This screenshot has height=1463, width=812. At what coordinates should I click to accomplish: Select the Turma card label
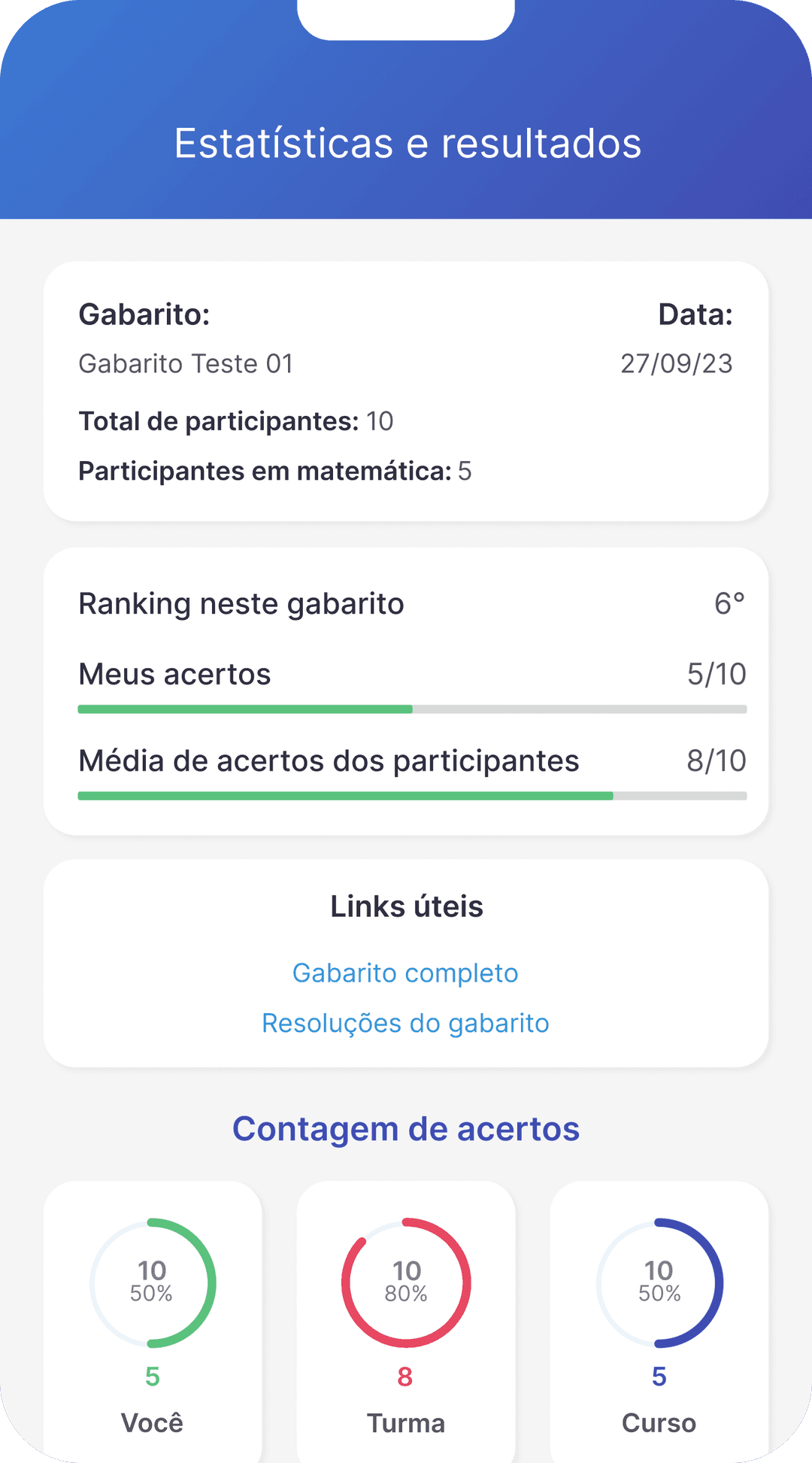tap(405, 1422)
